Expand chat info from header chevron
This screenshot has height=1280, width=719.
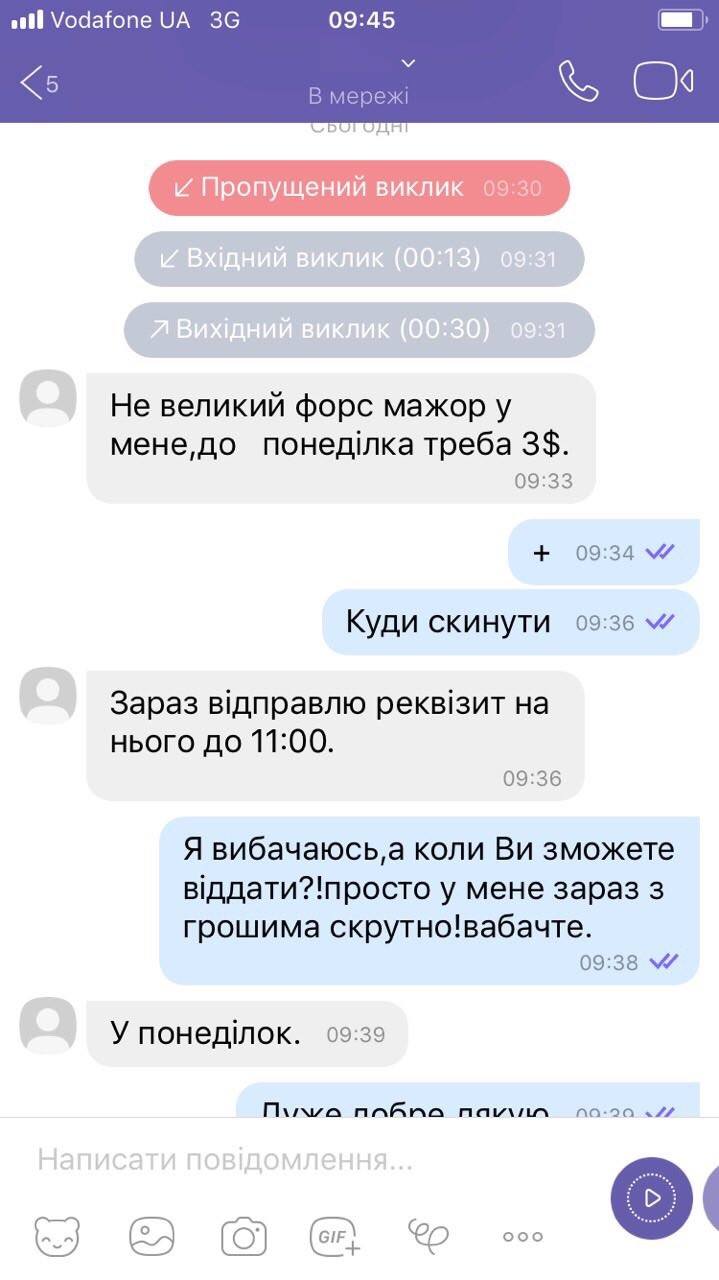407,64
